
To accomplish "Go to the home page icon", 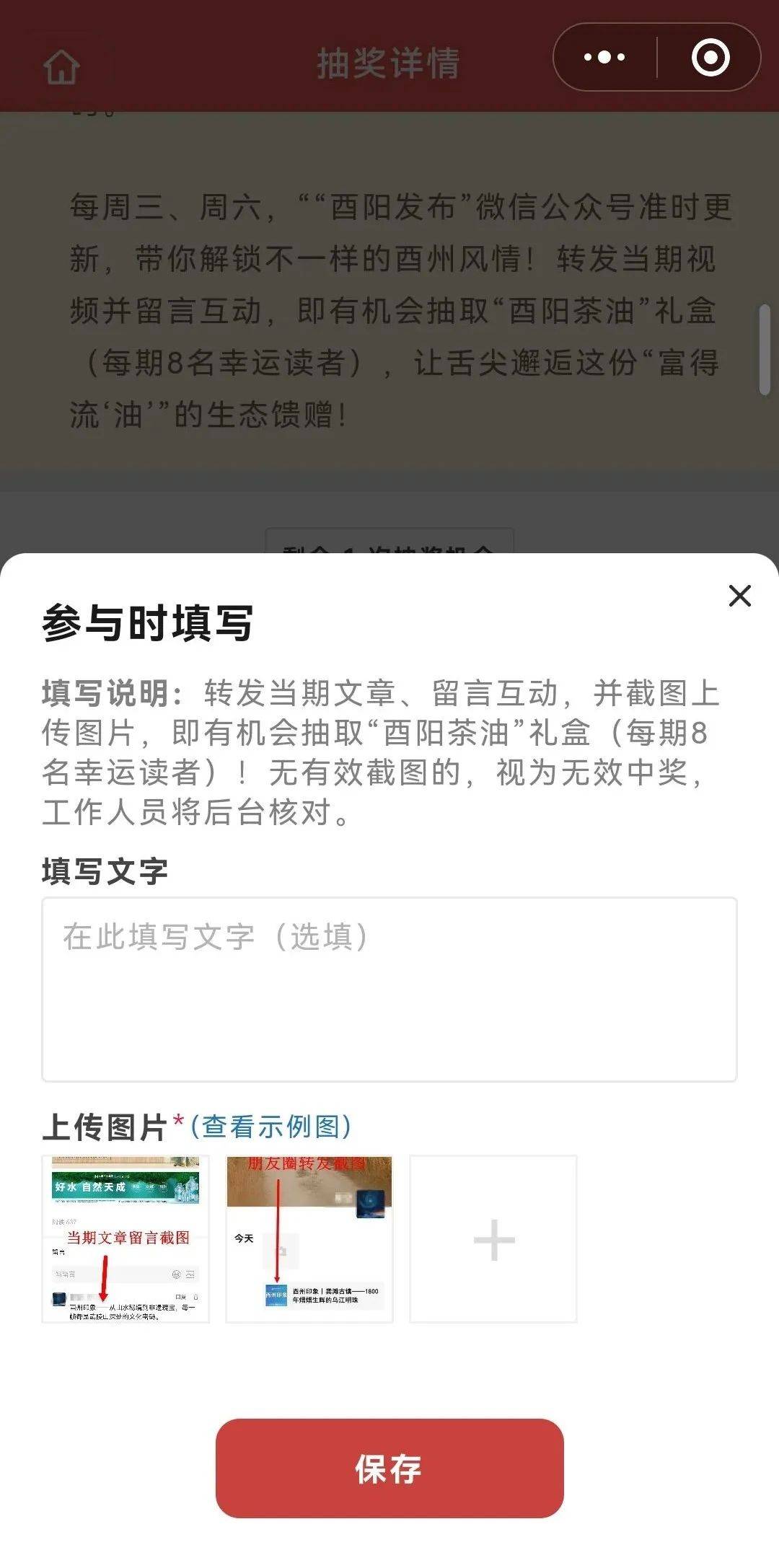I will click(61, 66).
